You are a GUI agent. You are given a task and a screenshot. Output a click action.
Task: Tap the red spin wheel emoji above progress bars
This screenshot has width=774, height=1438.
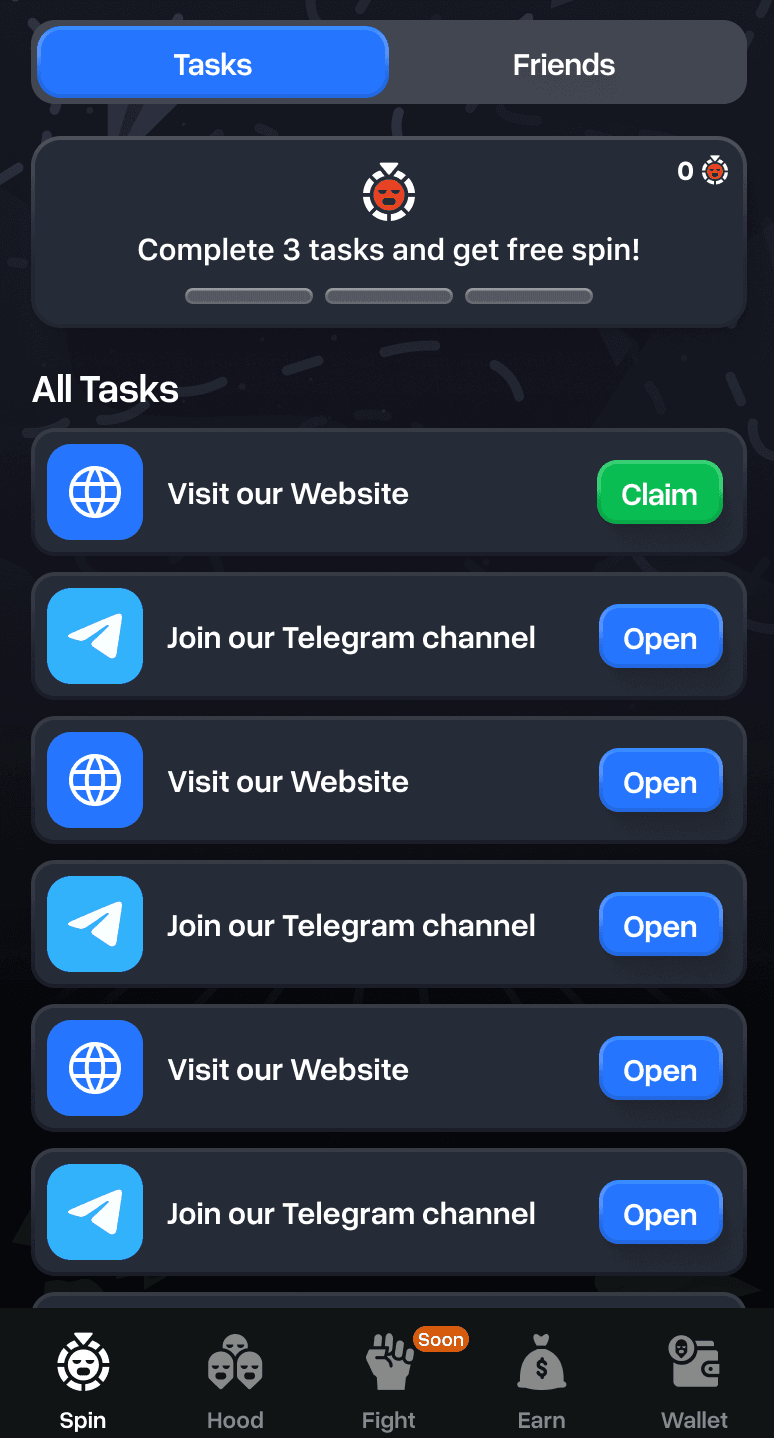(x=388, y=193)
